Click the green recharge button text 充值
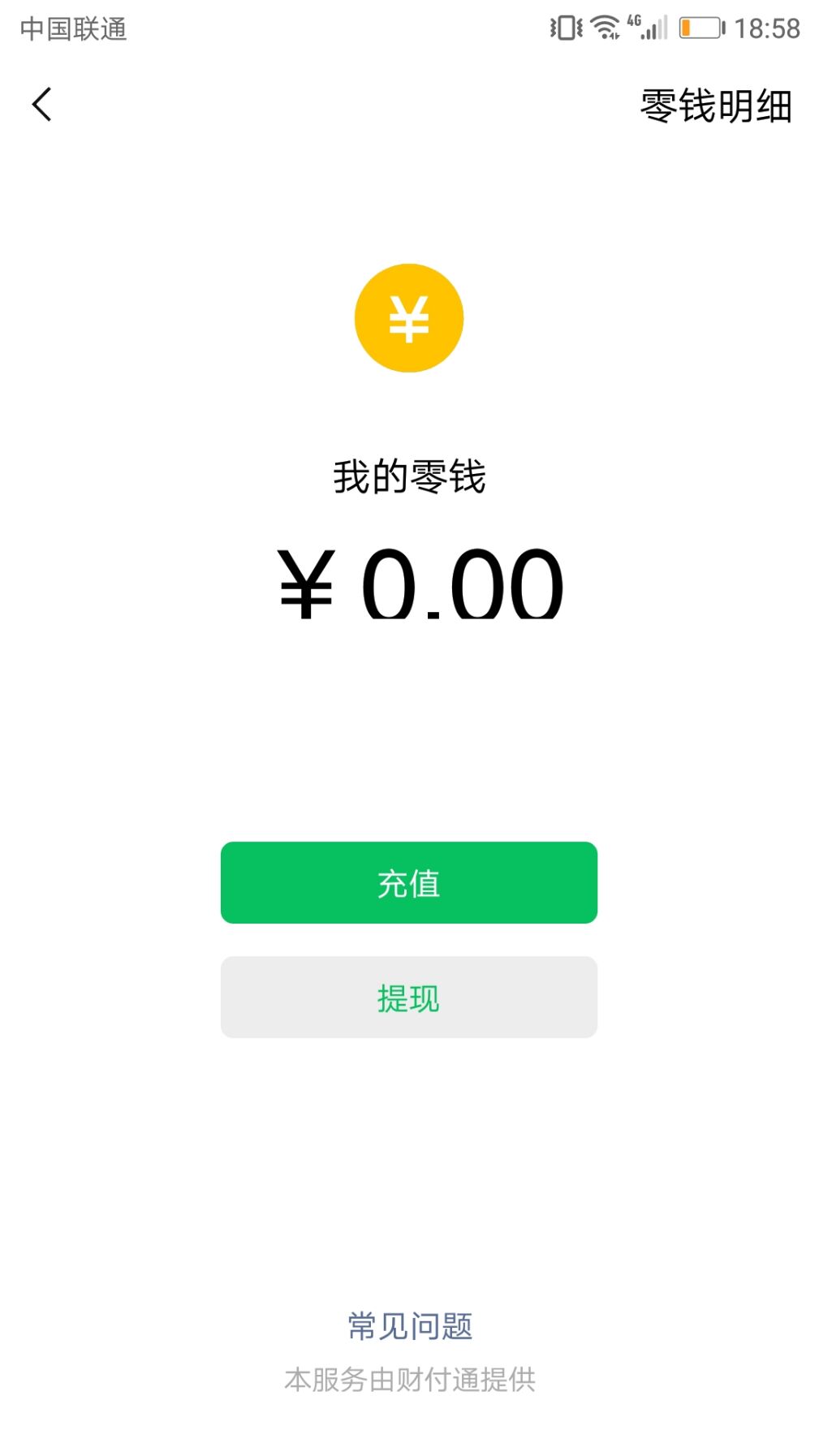The image size is (819, 1456). 409,883
